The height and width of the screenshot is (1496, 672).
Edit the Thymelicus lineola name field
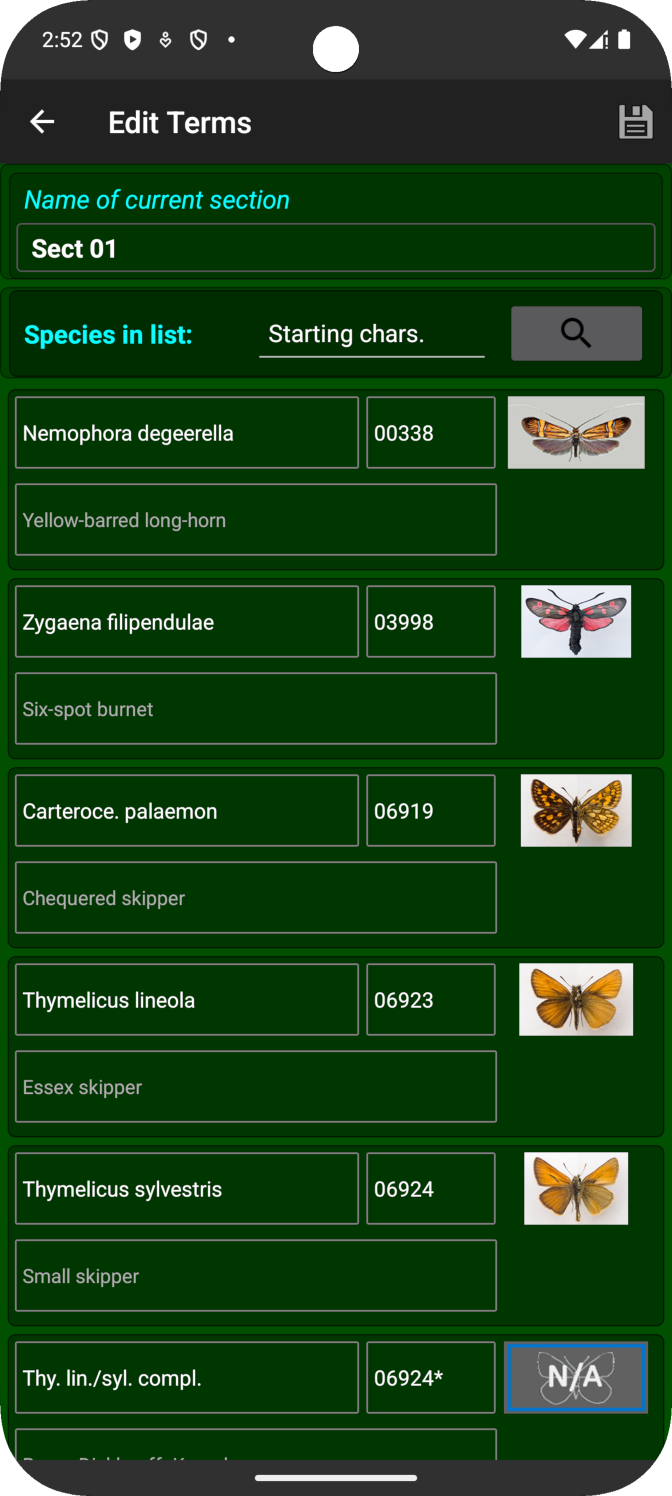coord(187,1000)
